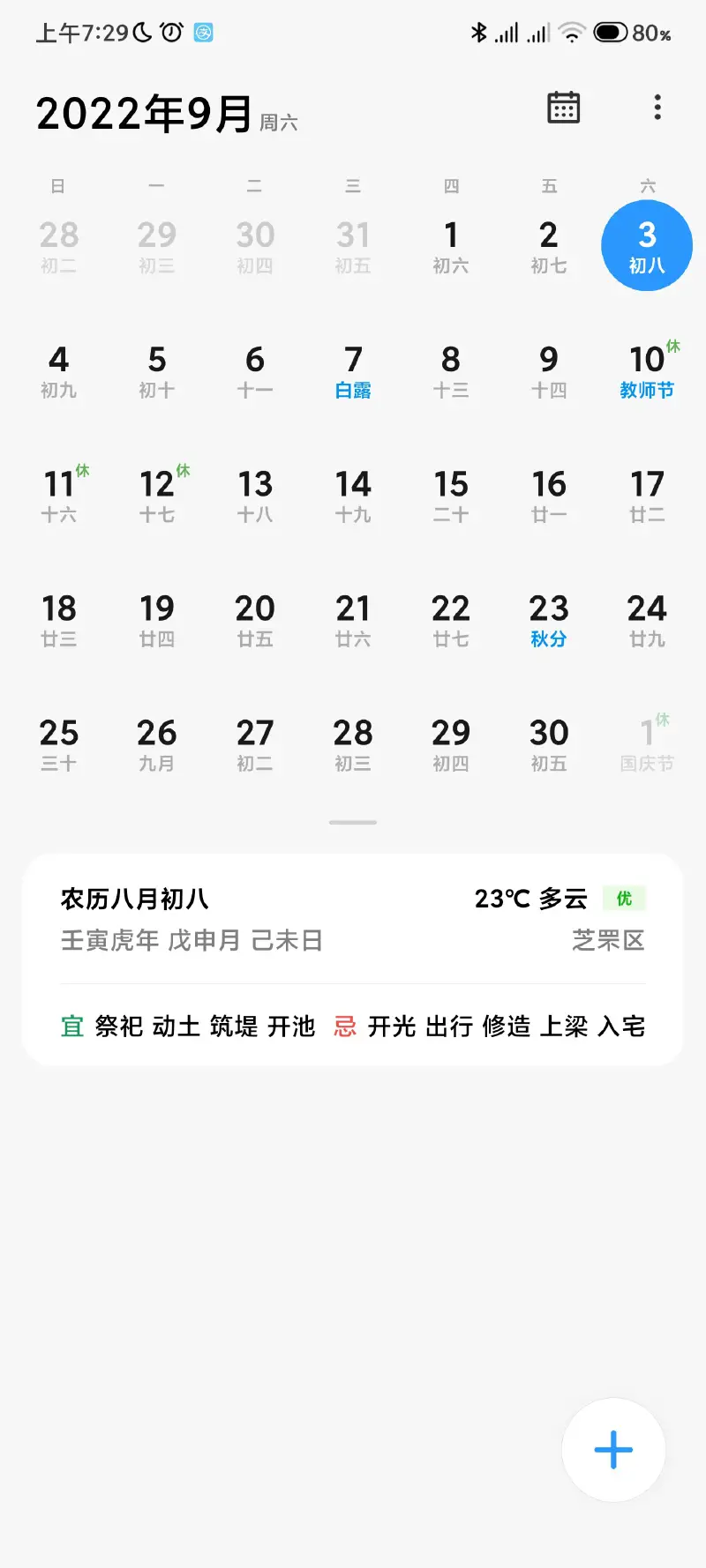Tap the calendar collapse handle bar
This screenshot has width=706, height=1568.
click(x=353, y=822)
